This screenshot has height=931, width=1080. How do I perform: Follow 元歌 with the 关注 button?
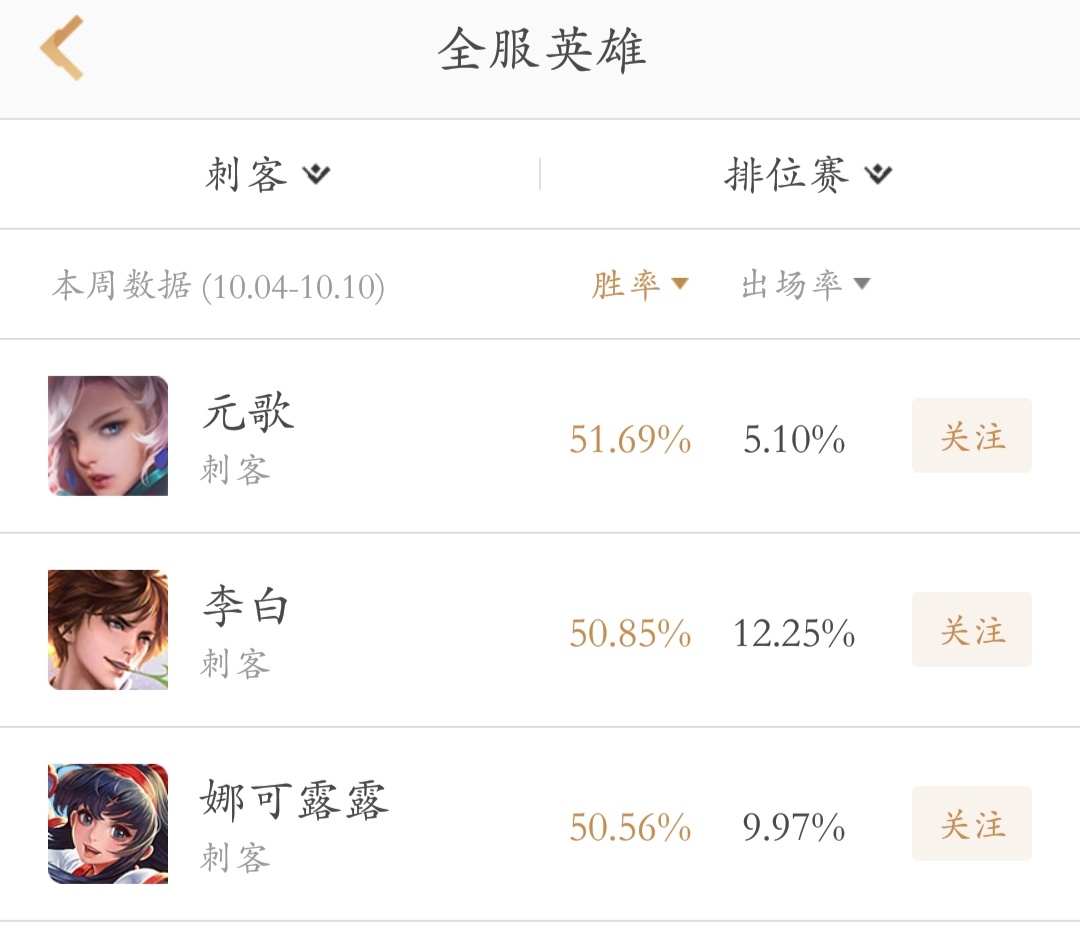click(x=971, y=436)
